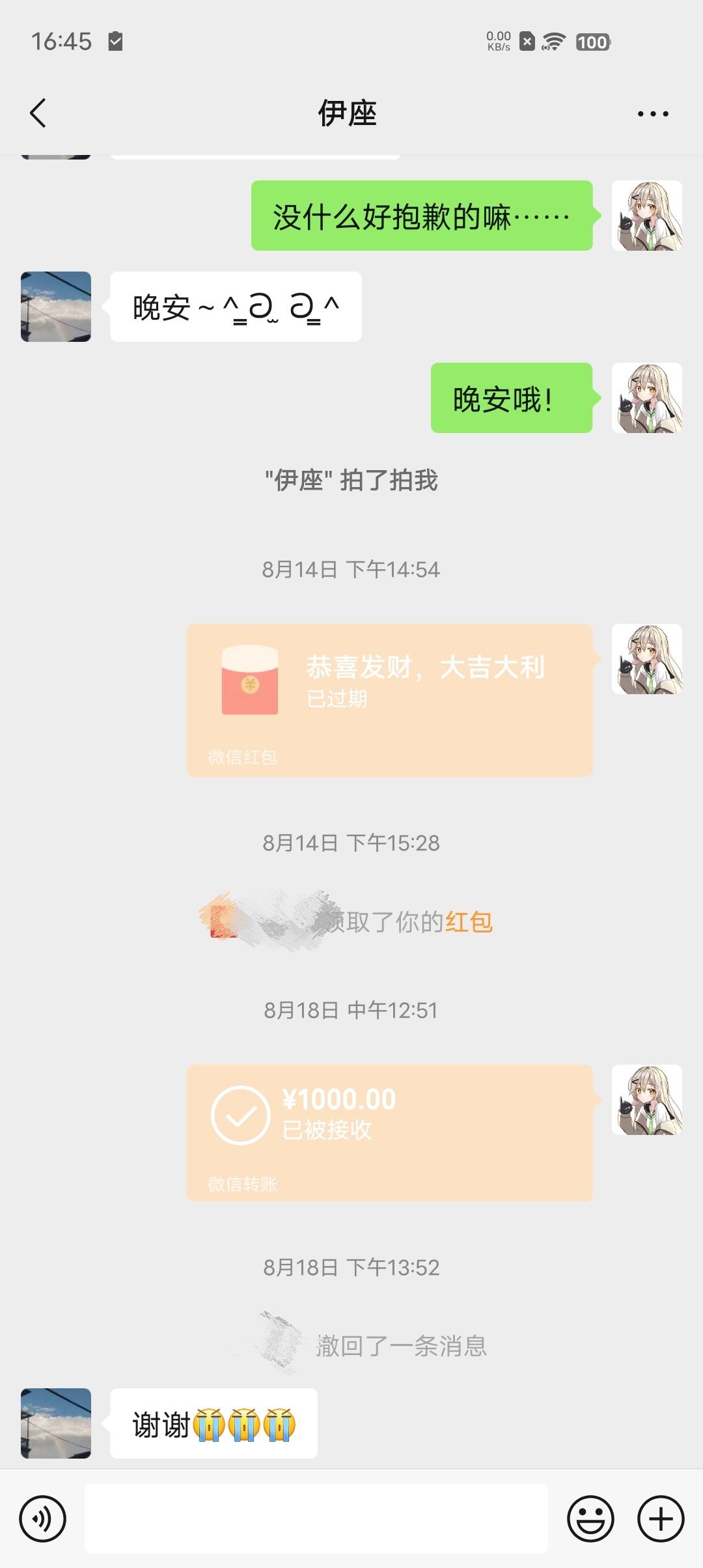Open the emoji picker icon

(x=591, y=1519)
